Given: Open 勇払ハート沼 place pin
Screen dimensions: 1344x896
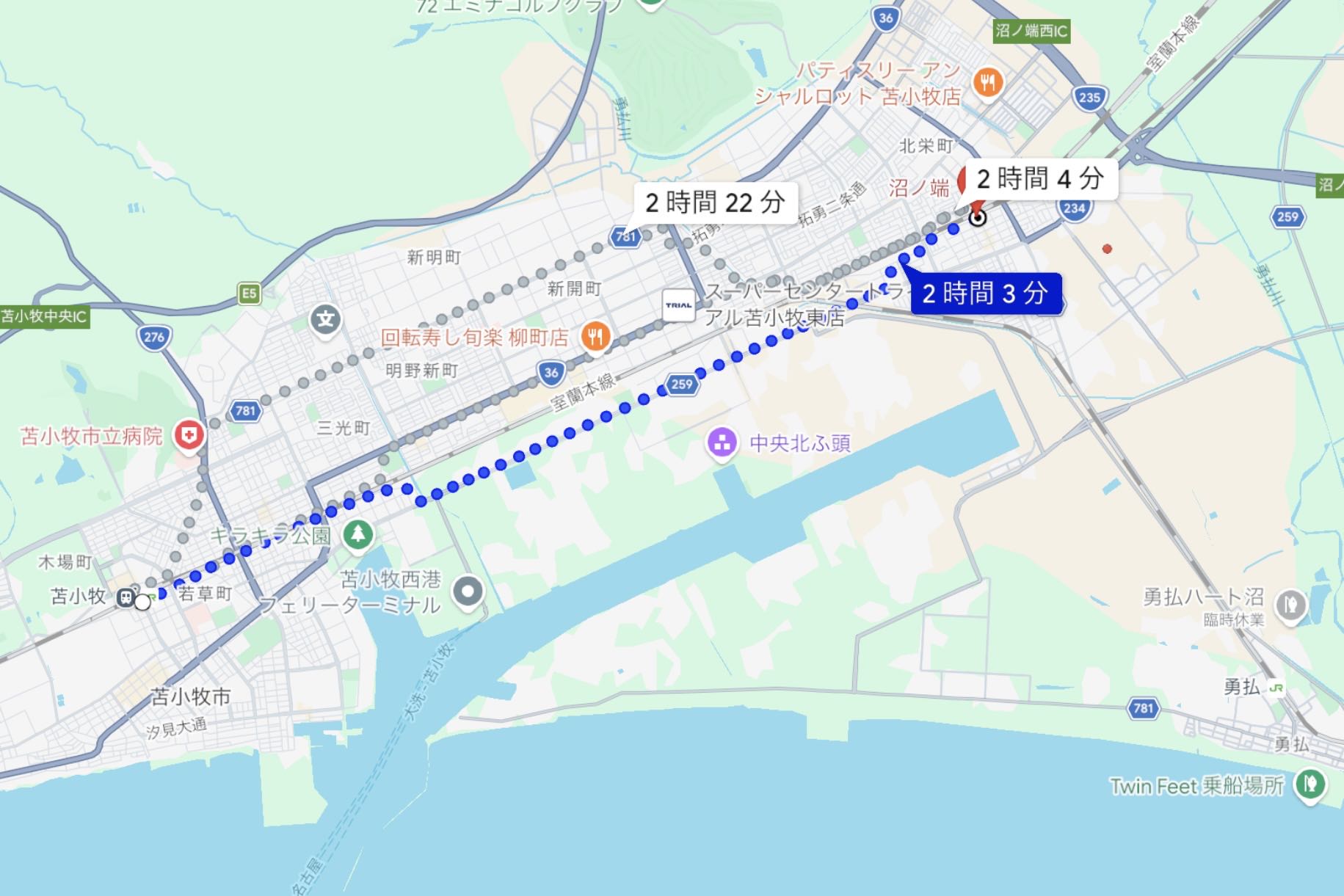Looking at the screenshot, I should click(x=1290, y=605).
